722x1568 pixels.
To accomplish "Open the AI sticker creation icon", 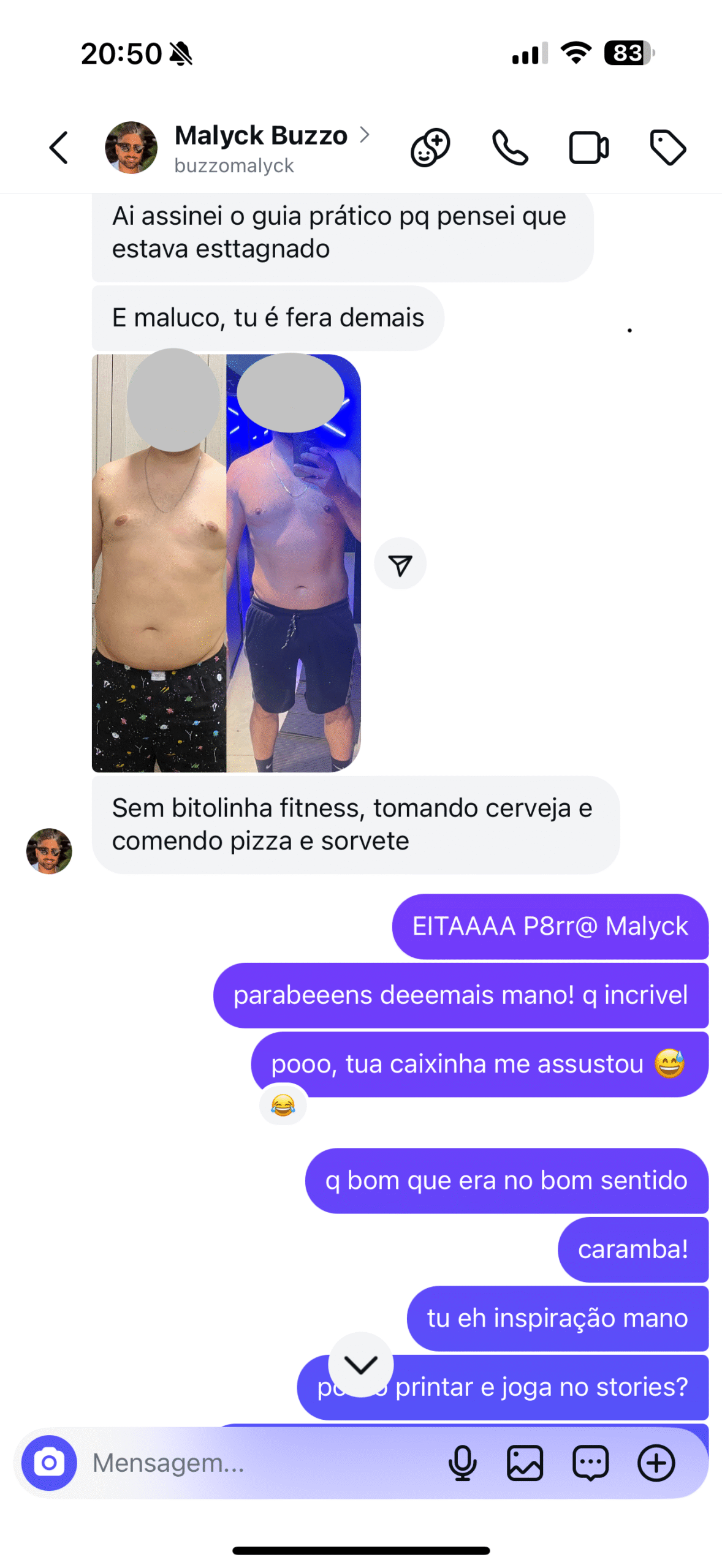I will 430,148.
